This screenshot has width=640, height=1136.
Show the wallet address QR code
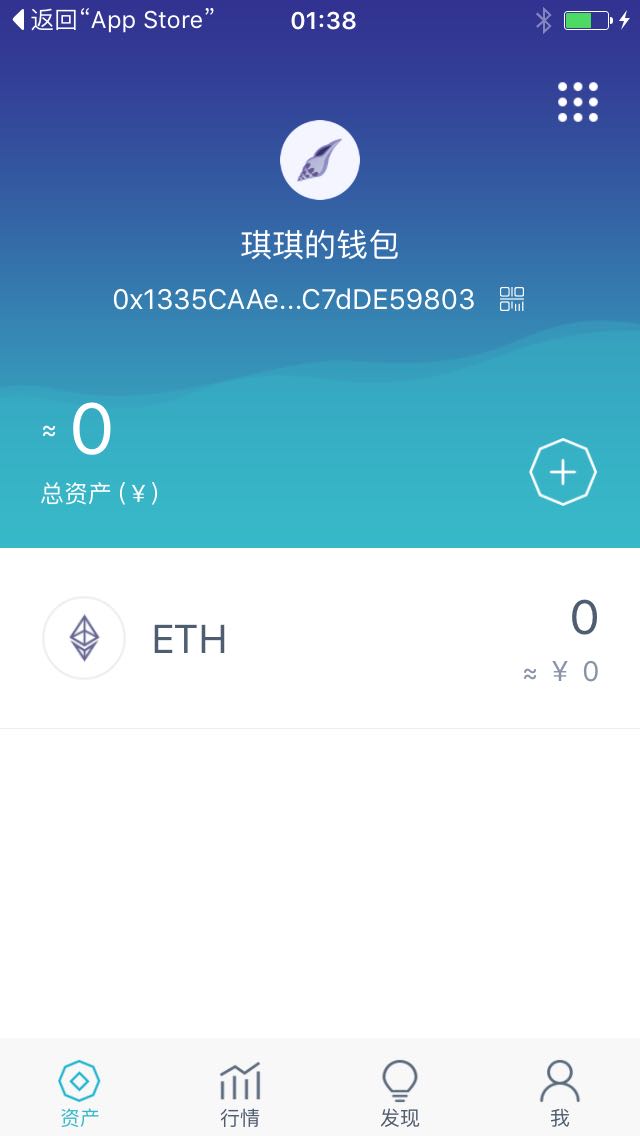click(x=512, y=299)
